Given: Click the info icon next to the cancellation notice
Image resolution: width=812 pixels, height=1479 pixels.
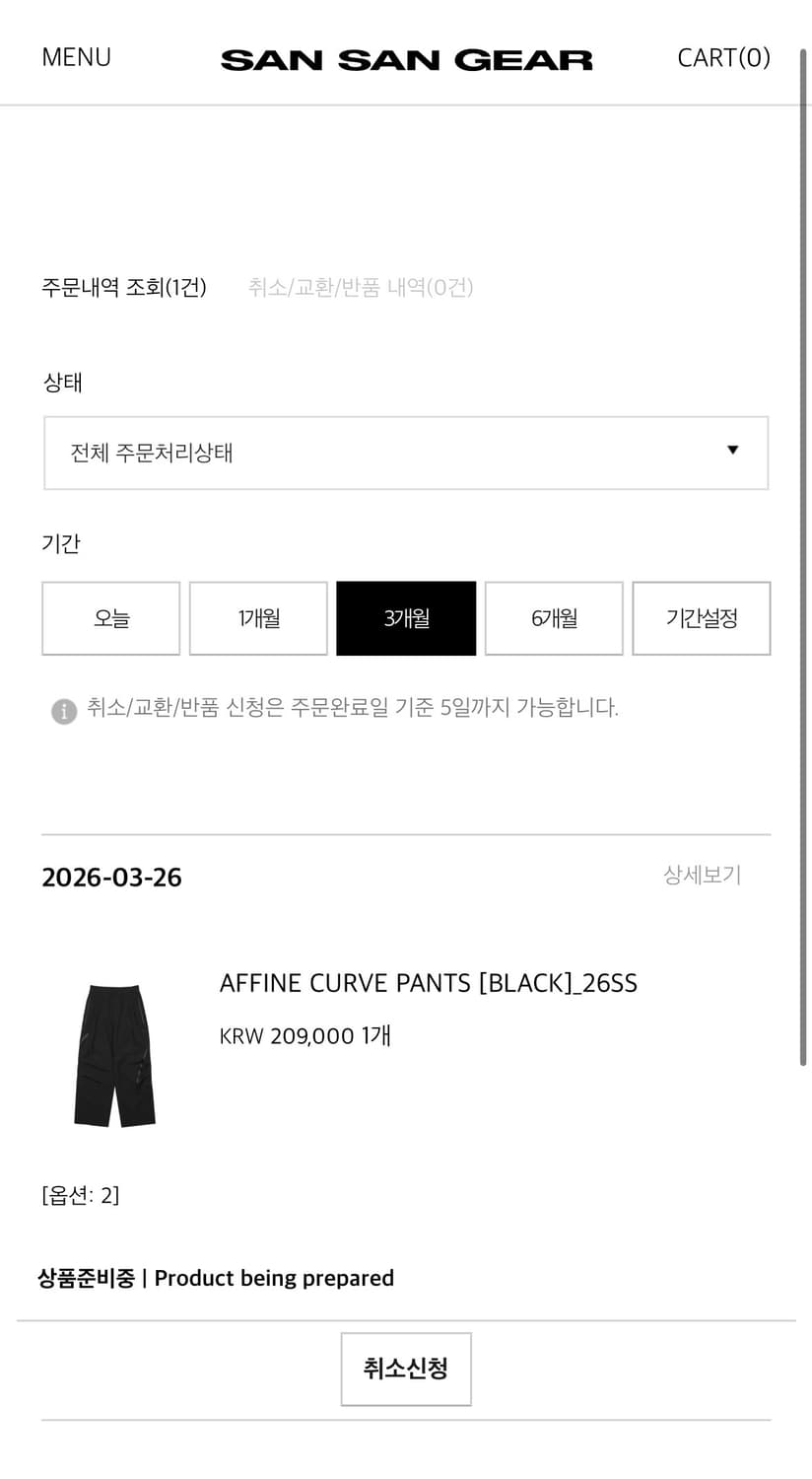Looking at the screenshot, I should coord(62,709).
